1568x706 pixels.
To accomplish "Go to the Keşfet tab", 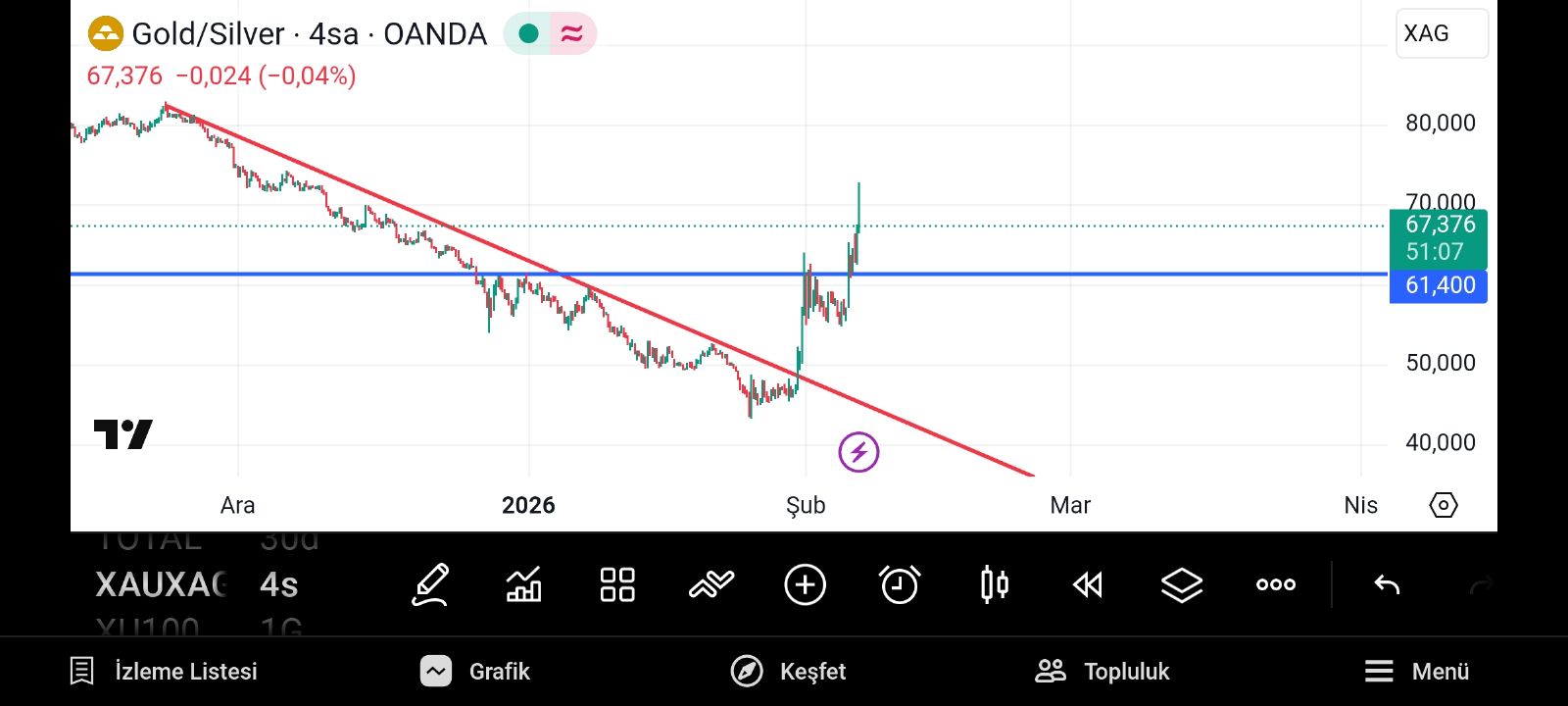I will (x=788, y=672).
